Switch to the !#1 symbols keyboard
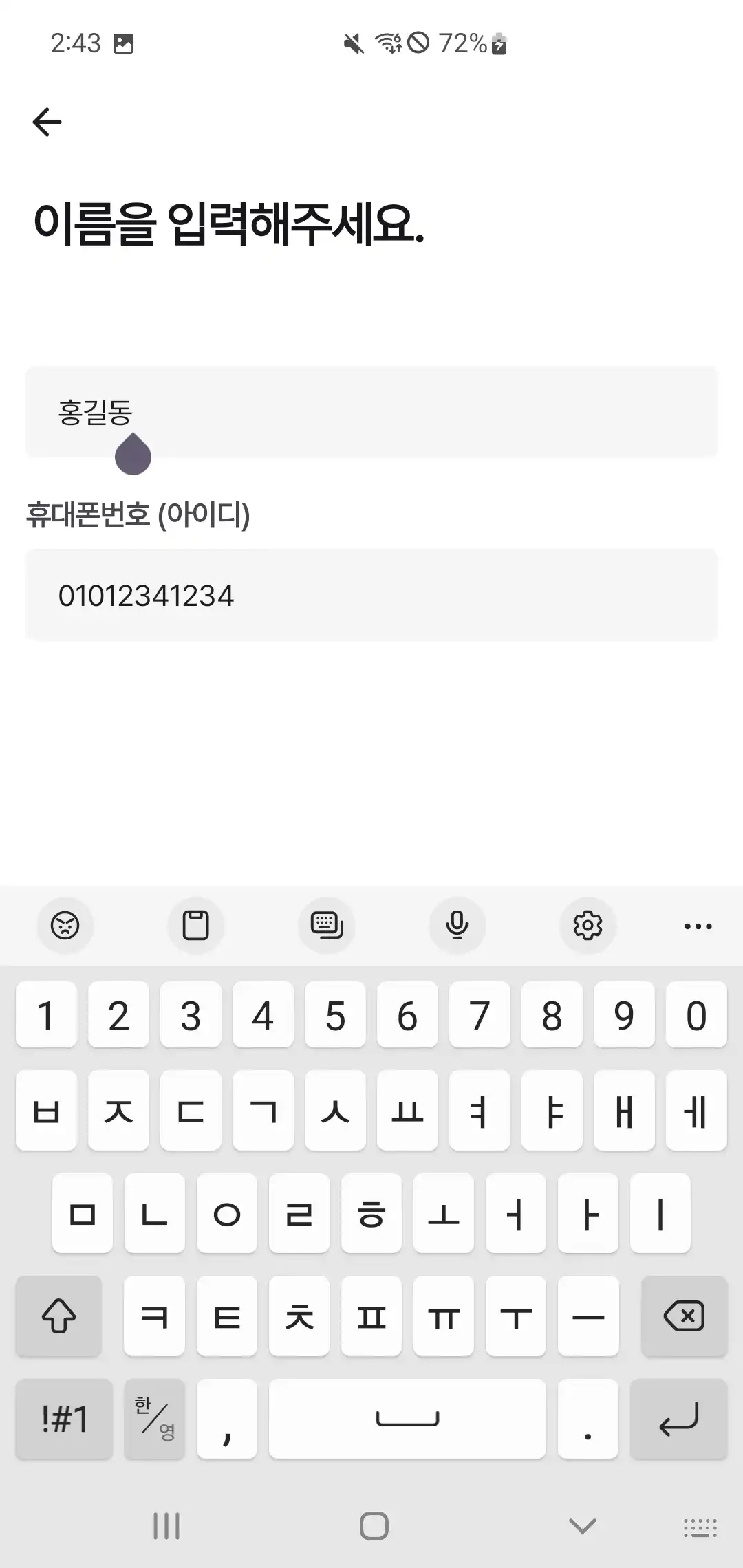The width and height of the screenshot is (743, 1568). coord(64,1418)
